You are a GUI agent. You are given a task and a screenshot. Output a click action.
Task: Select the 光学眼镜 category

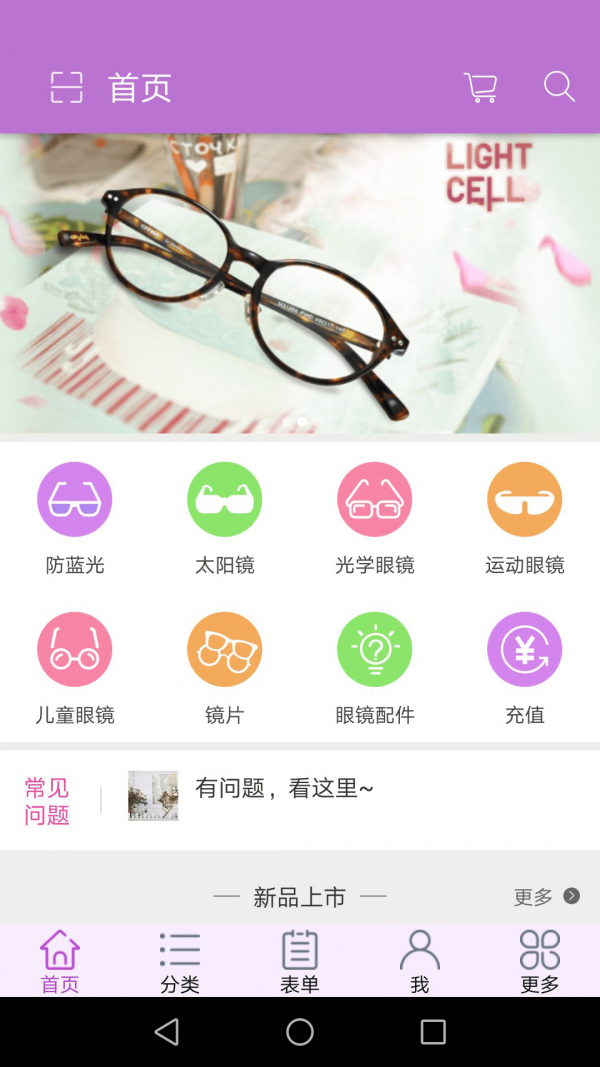375,517
